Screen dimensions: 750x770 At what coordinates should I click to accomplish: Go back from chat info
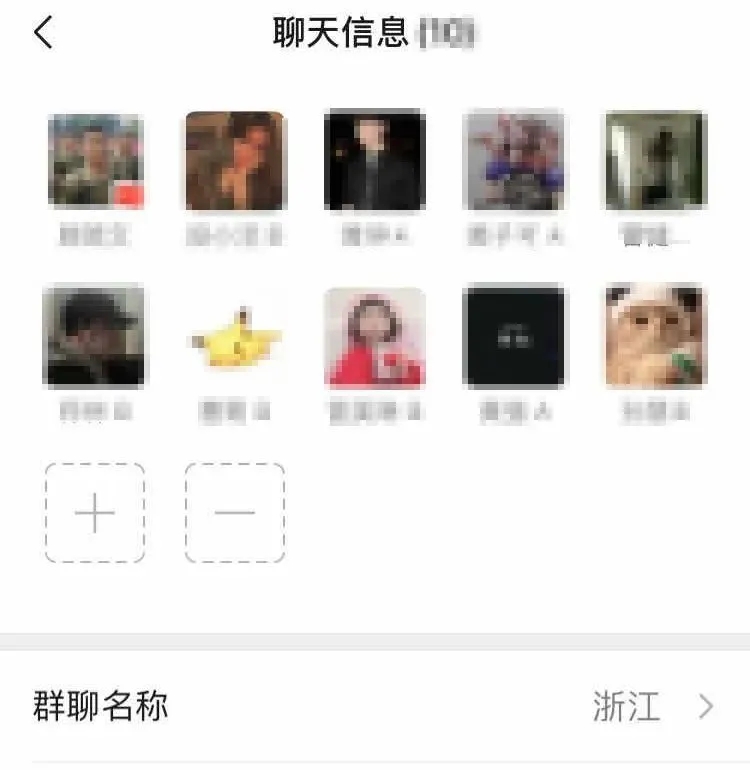(42, 34)
